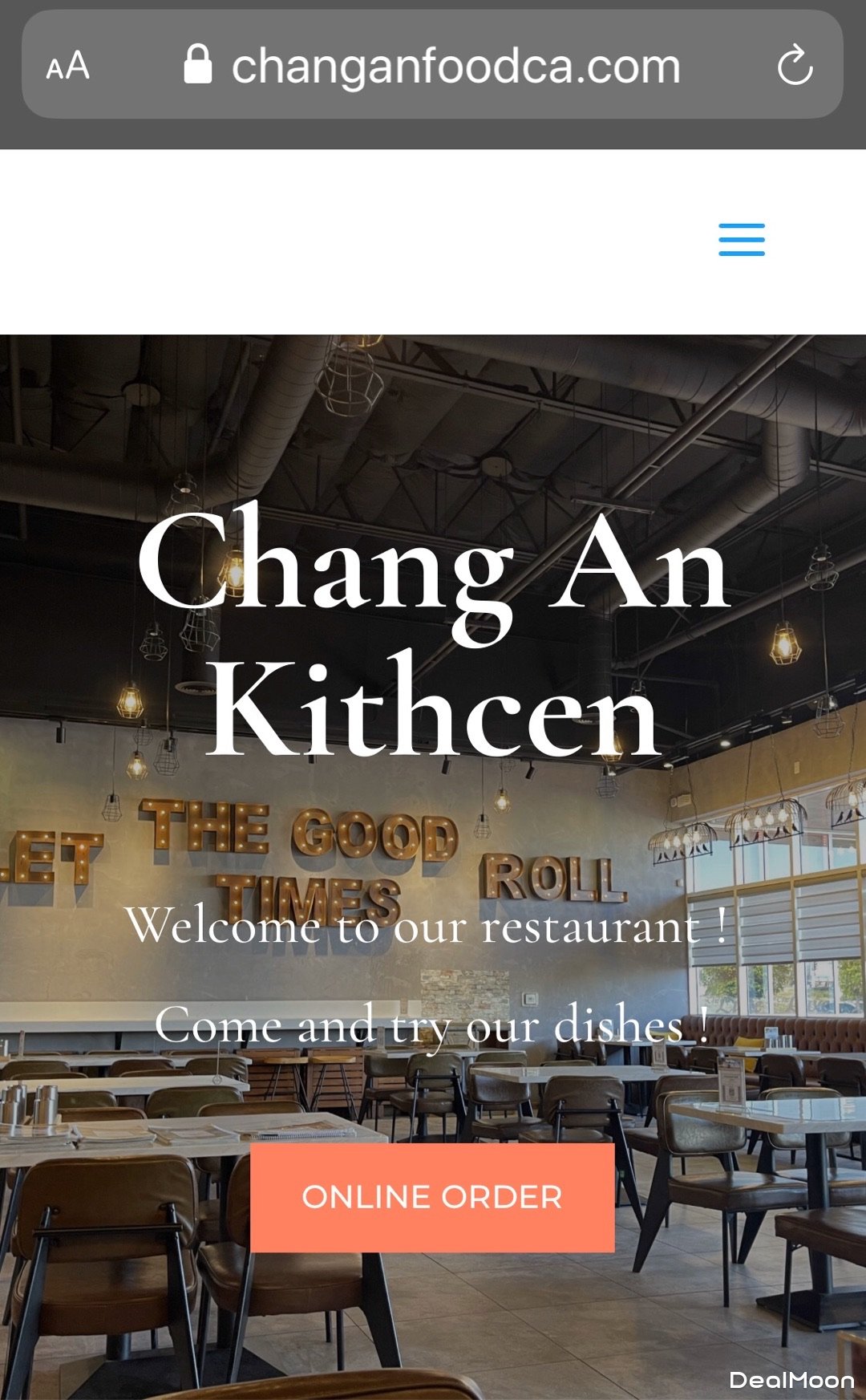Open the hamburger navigation menu
The width and height of the screenshot is (866, 1400).
[742, 240]
